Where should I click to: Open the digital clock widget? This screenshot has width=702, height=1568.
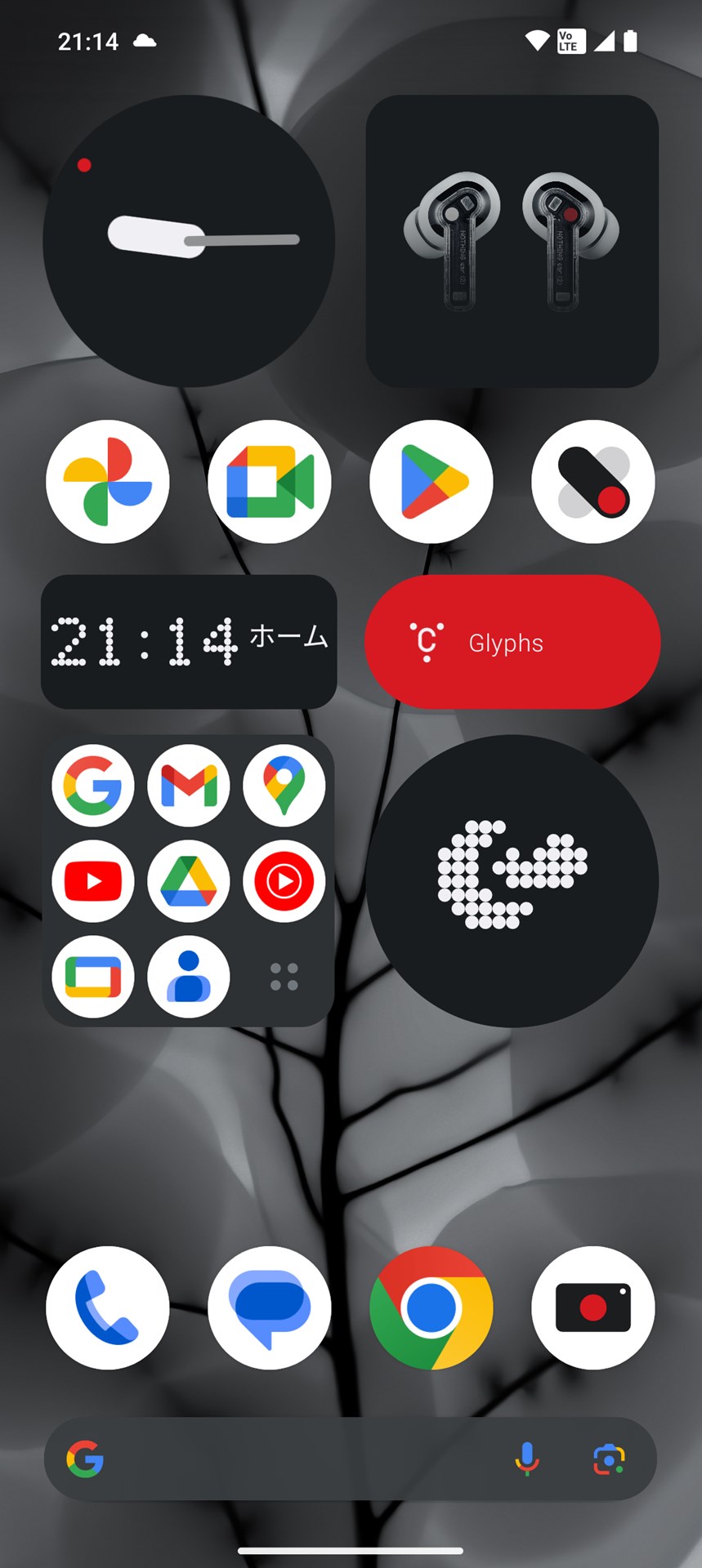[189, 641]
